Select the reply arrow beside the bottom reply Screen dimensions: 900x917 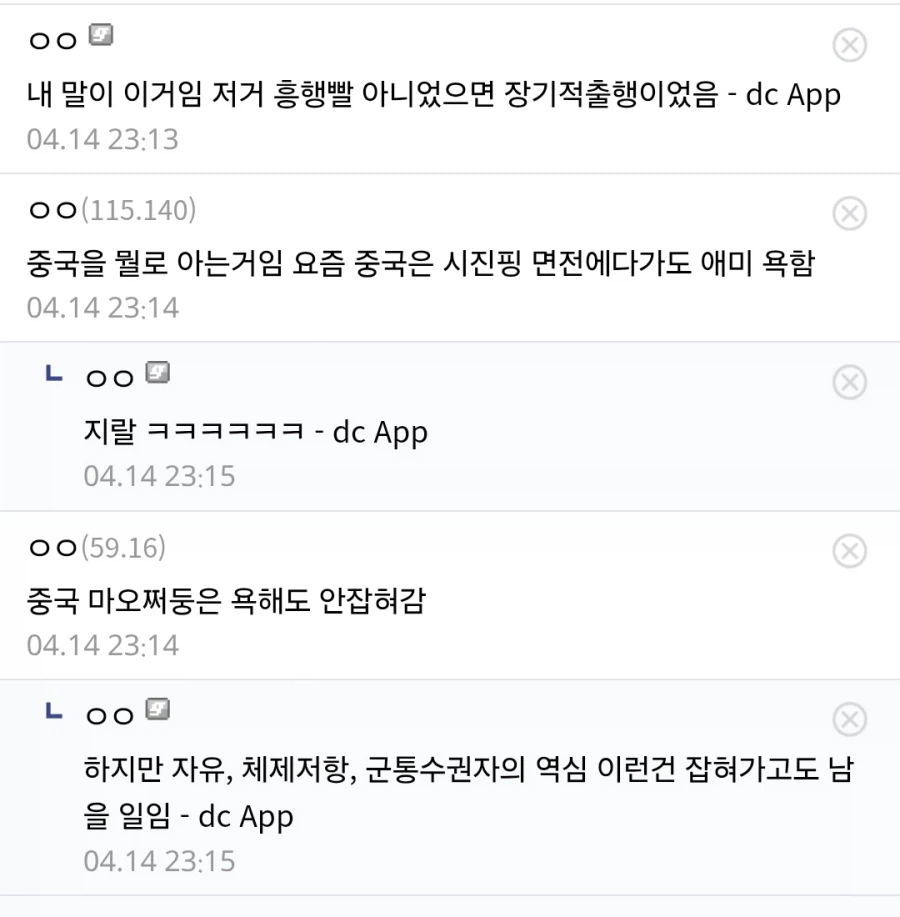tap(55, 712)
